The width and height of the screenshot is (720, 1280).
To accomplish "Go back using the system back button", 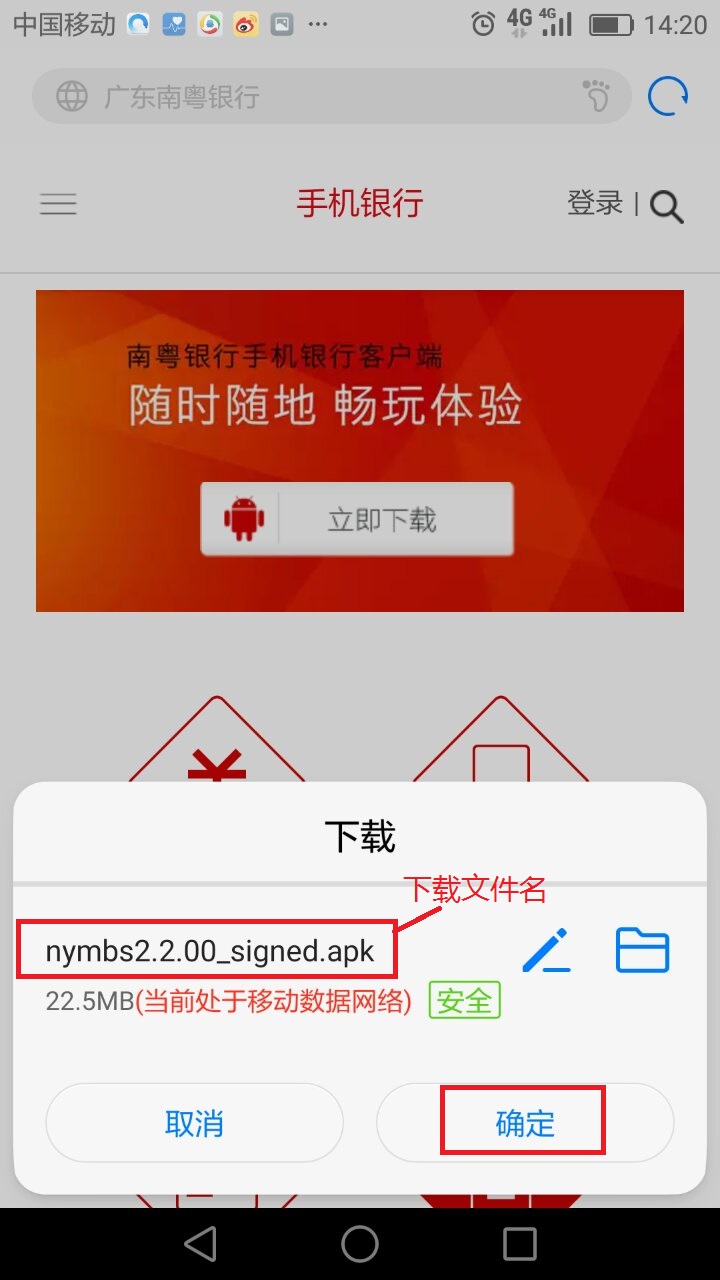I will click(200, 1244).
